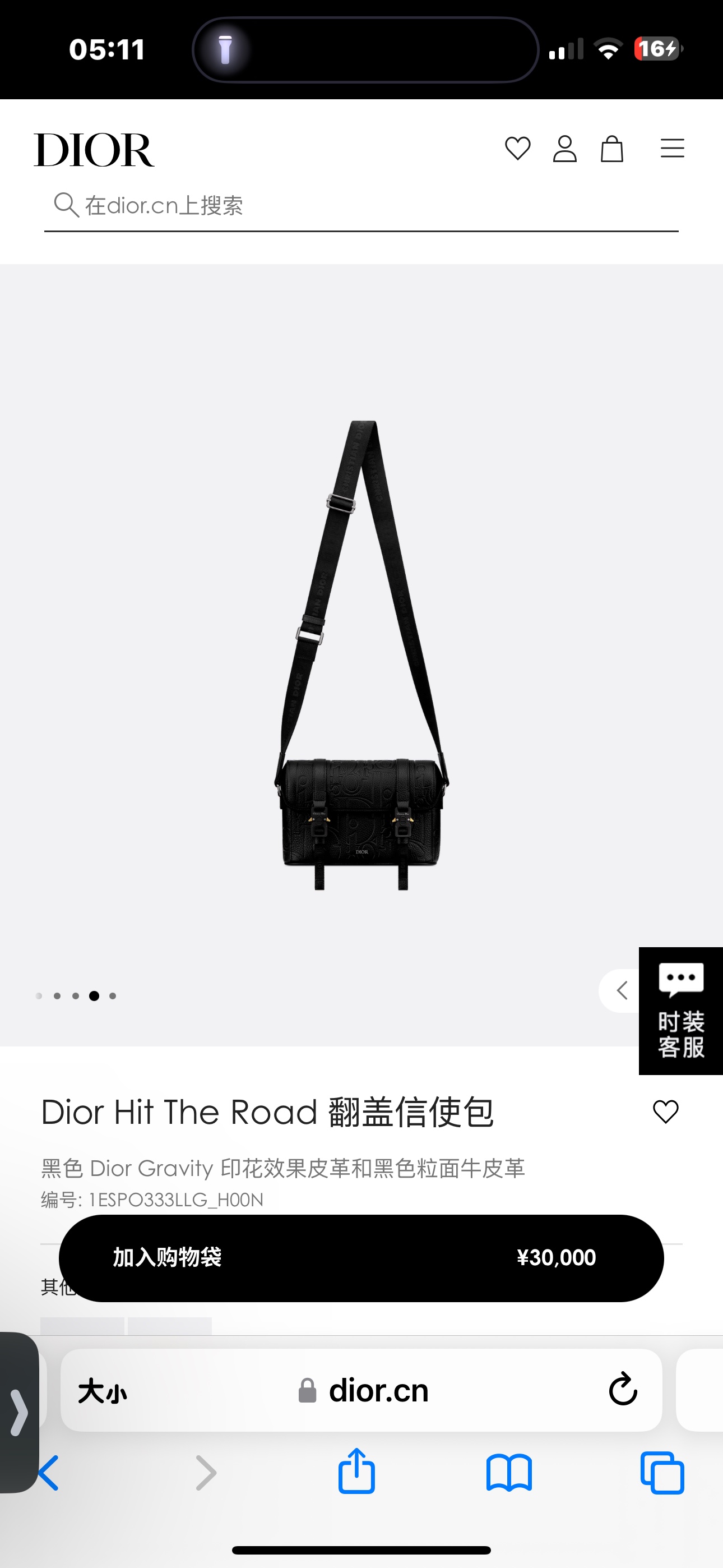
Task: Save Dior Hit The Road bag to wishlist
Action: click(x=665, y=1112)
